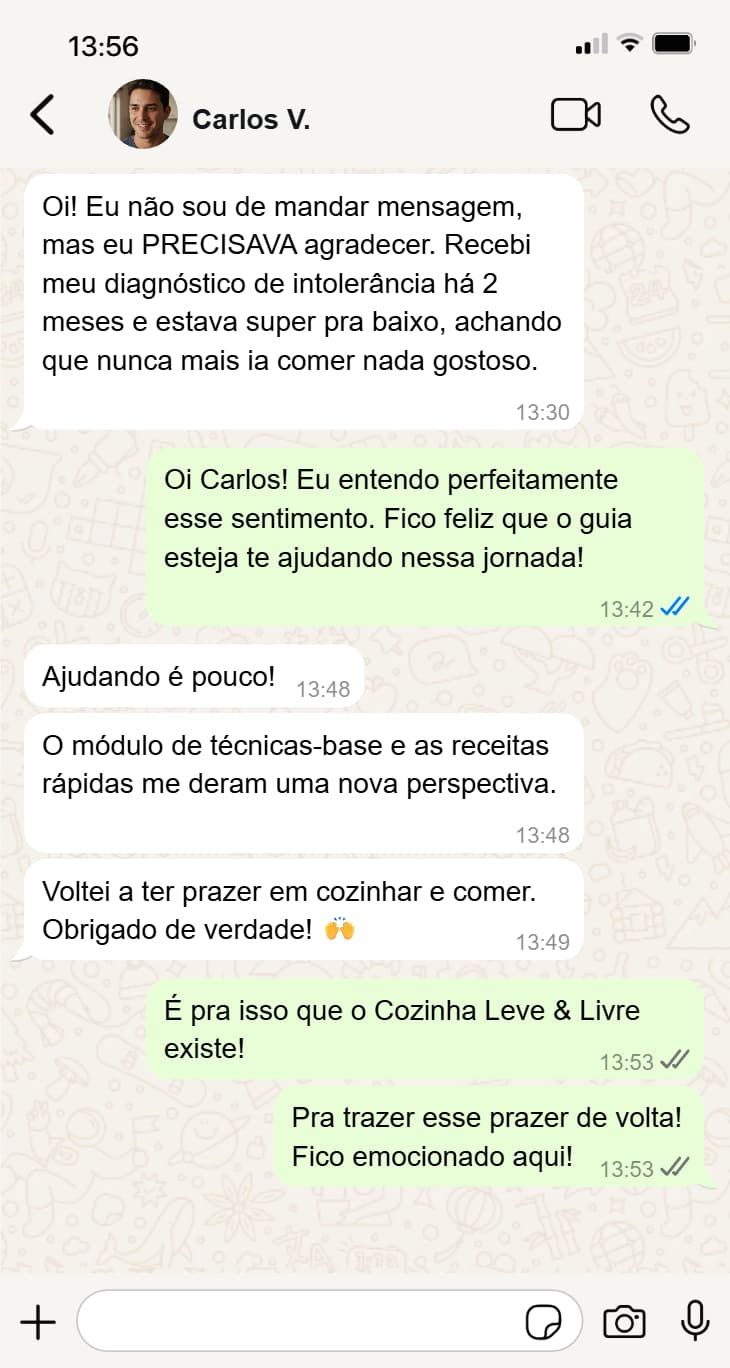Open the attachment plus menu
Screen dimensions: 730x1368
[x=38, y=1322]
